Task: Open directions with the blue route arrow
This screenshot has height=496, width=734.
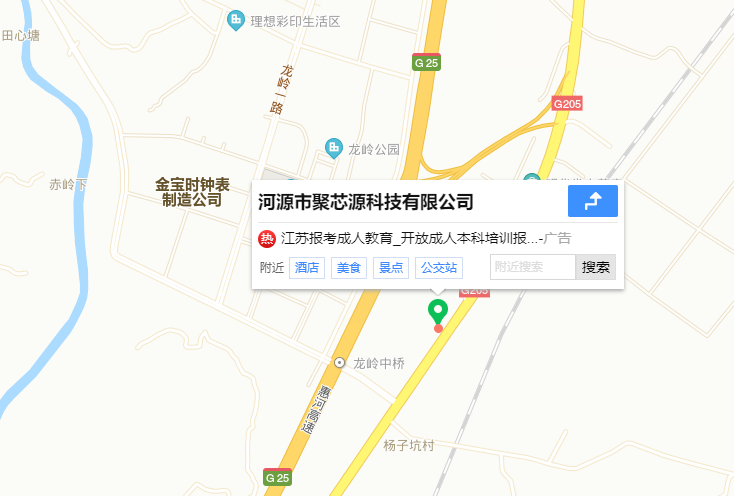Action: click(592, 201)
